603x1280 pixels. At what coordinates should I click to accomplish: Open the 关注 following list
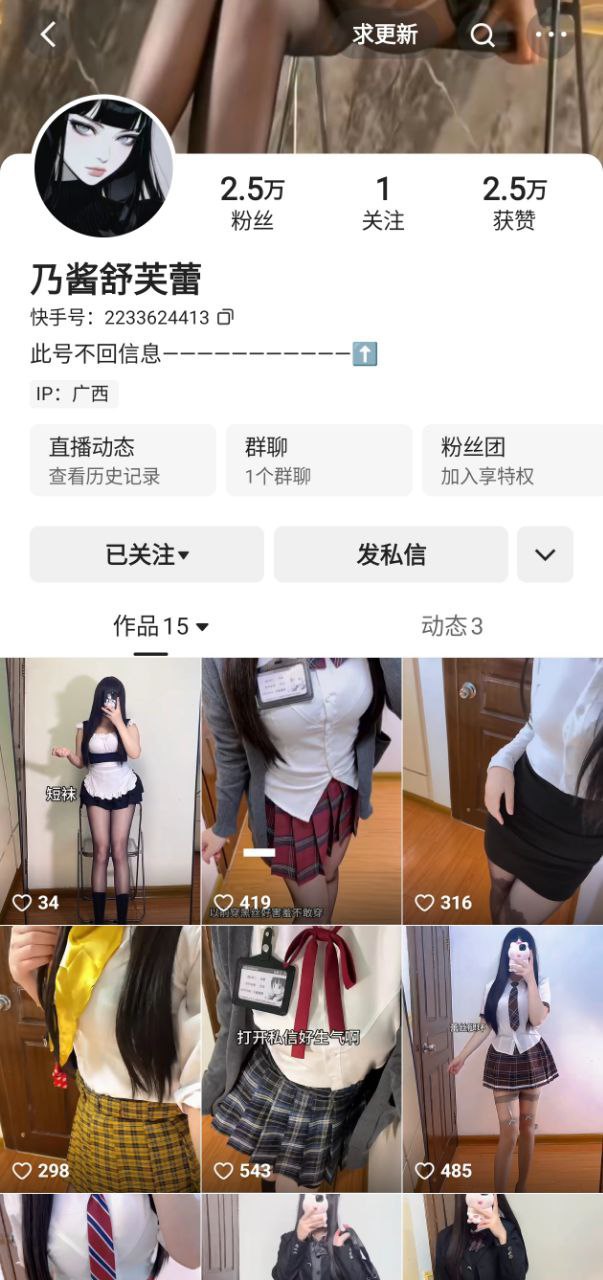coord(383,203)
